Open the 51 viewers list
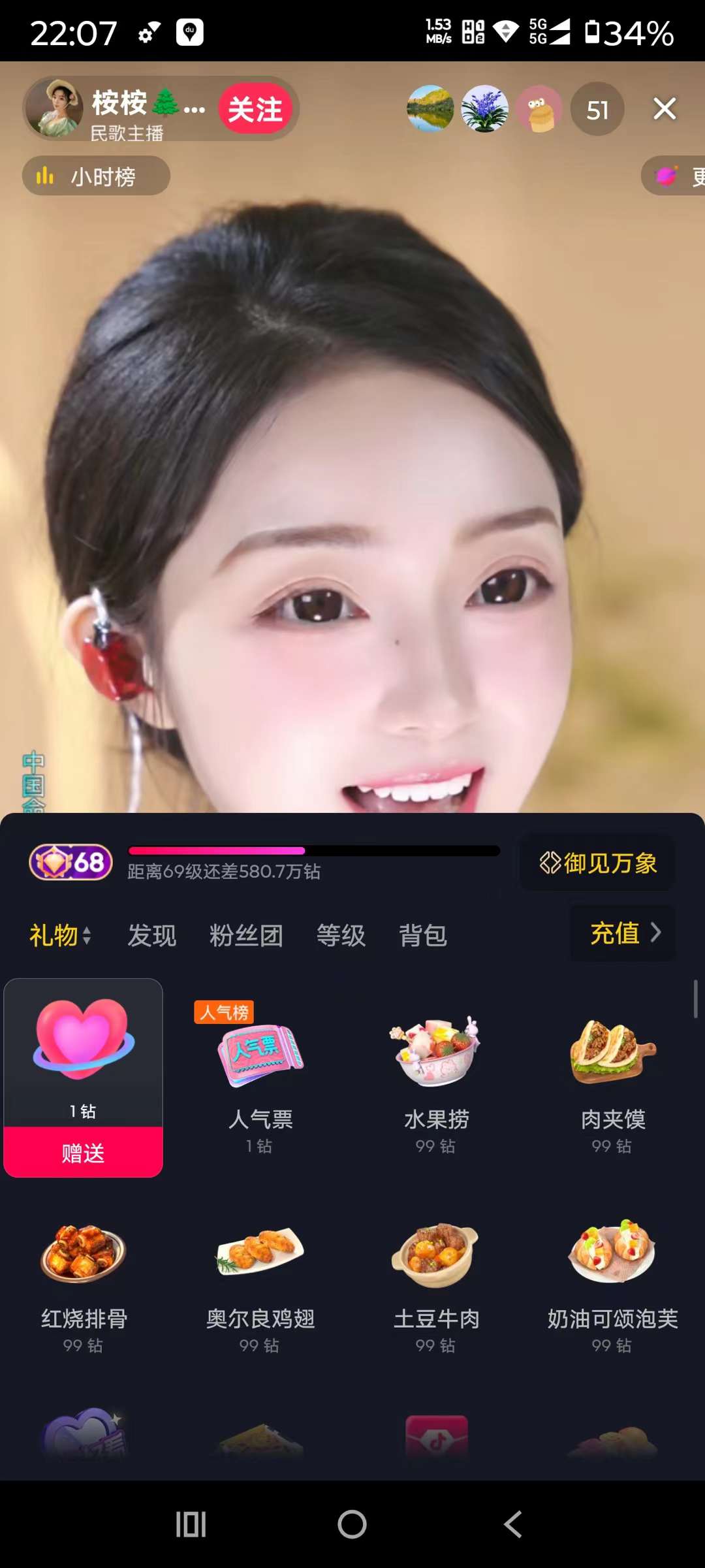Viewport: 705px width, 1568px height. [597, 110]
